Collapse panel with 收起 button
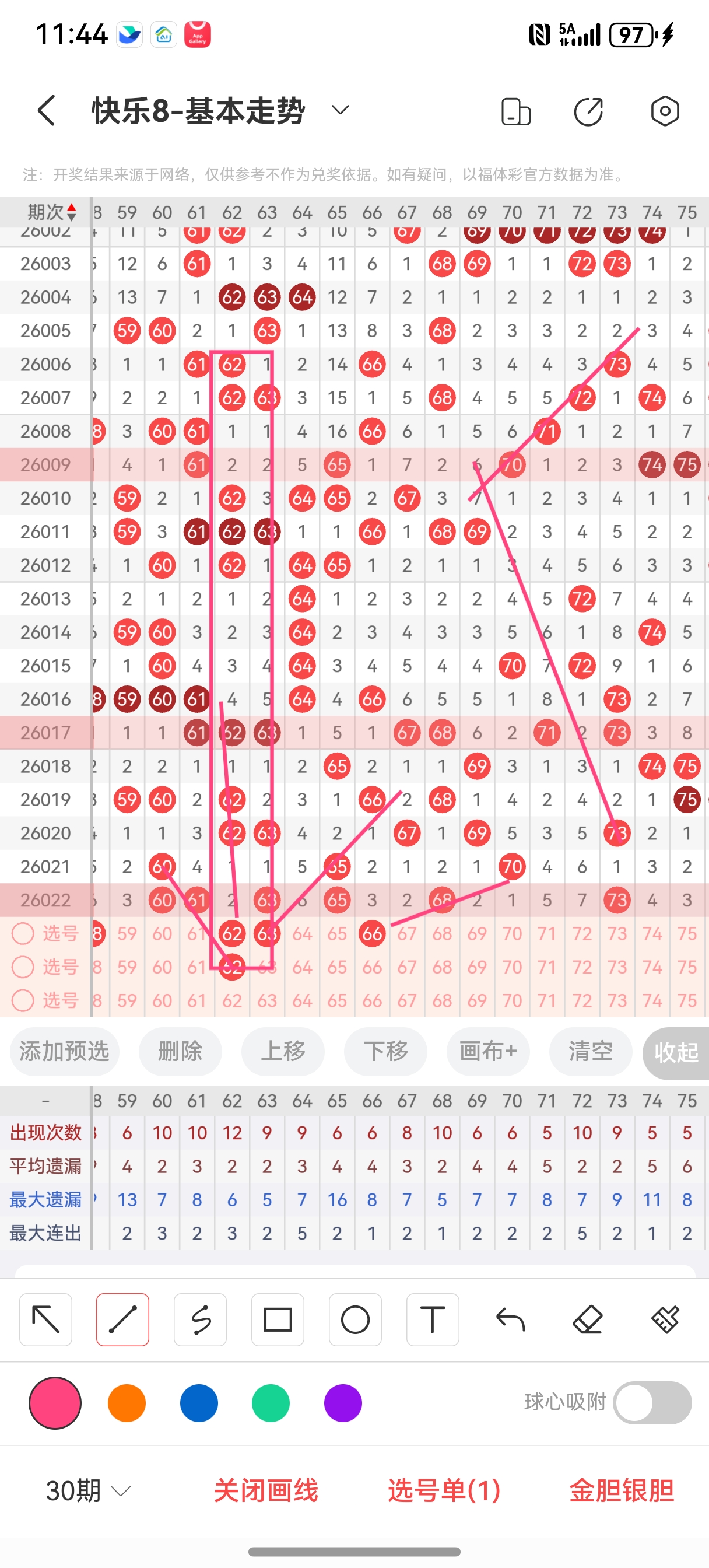The width and height of the screenshot is (709, 1568). click(x=676, y=1052)
